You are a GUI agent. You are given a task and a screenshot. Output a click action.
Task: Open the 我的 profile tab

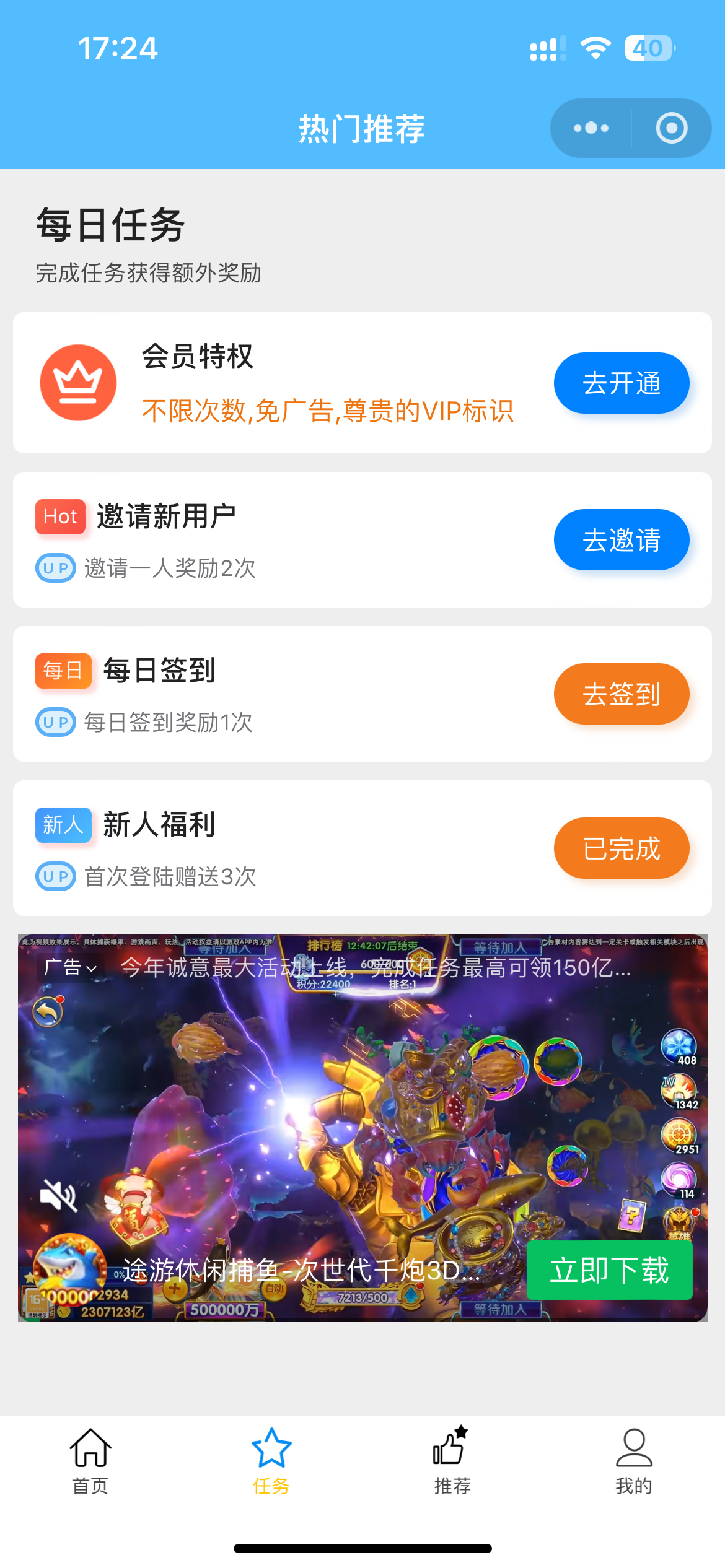[x=633, y=1459]
